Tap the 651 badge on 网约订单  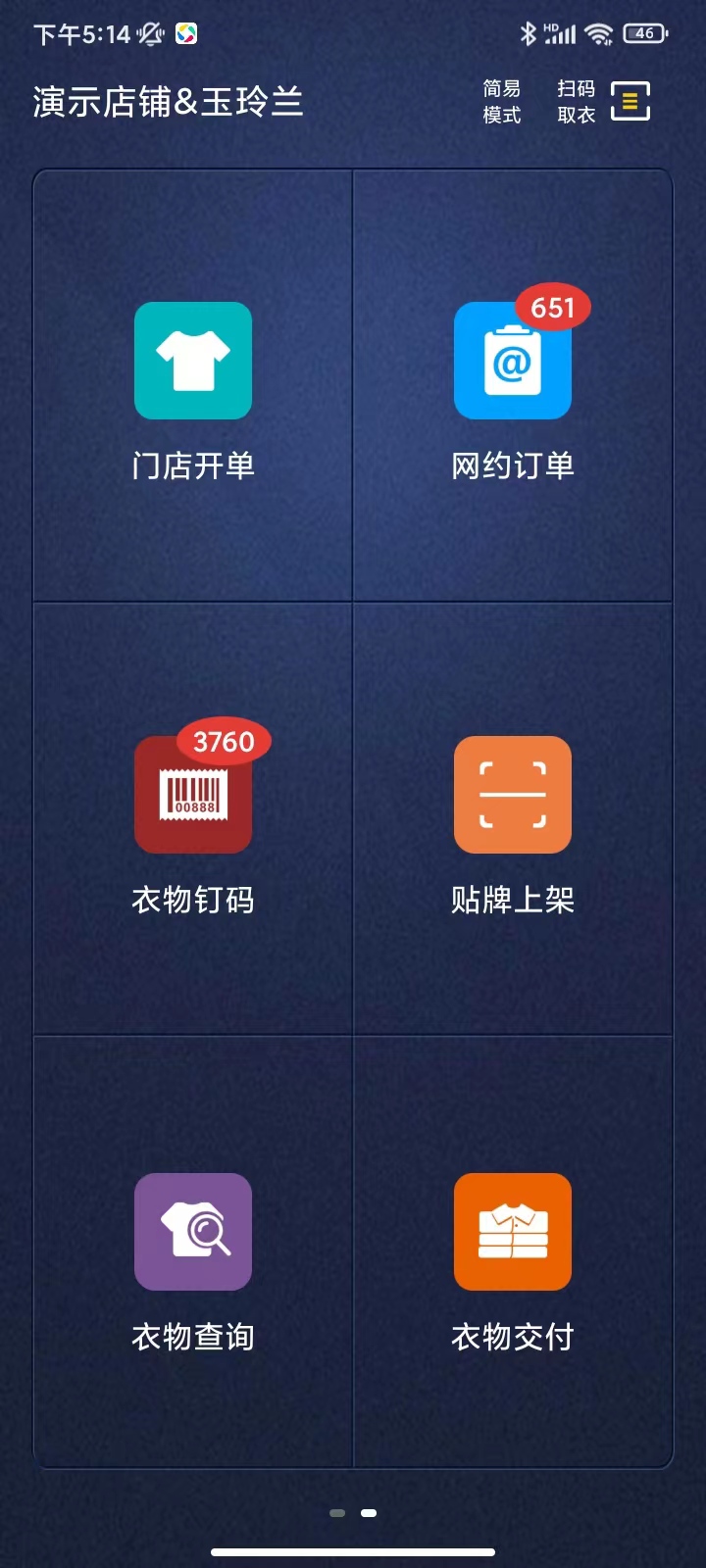551,308
